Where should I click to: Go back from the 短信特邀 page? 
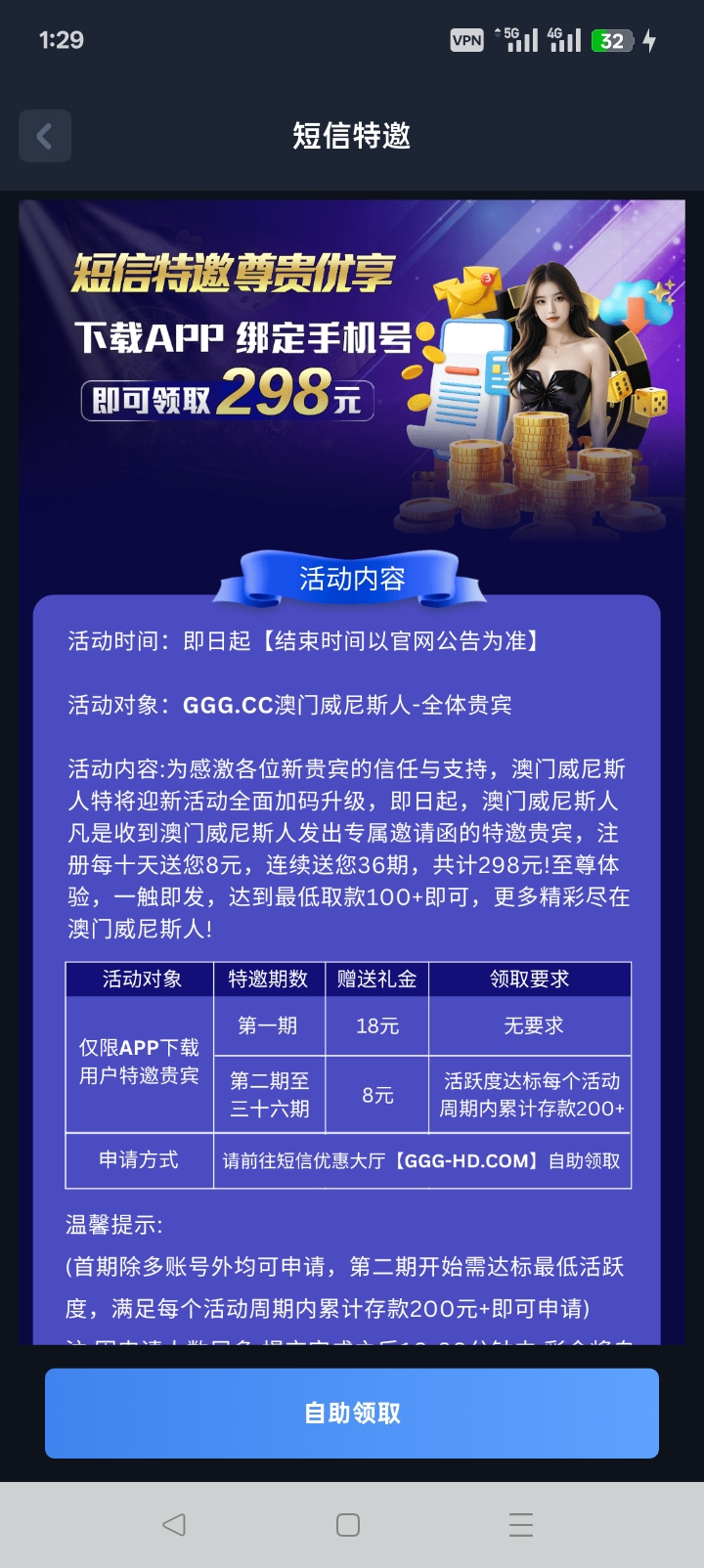[x=45, y=136]
